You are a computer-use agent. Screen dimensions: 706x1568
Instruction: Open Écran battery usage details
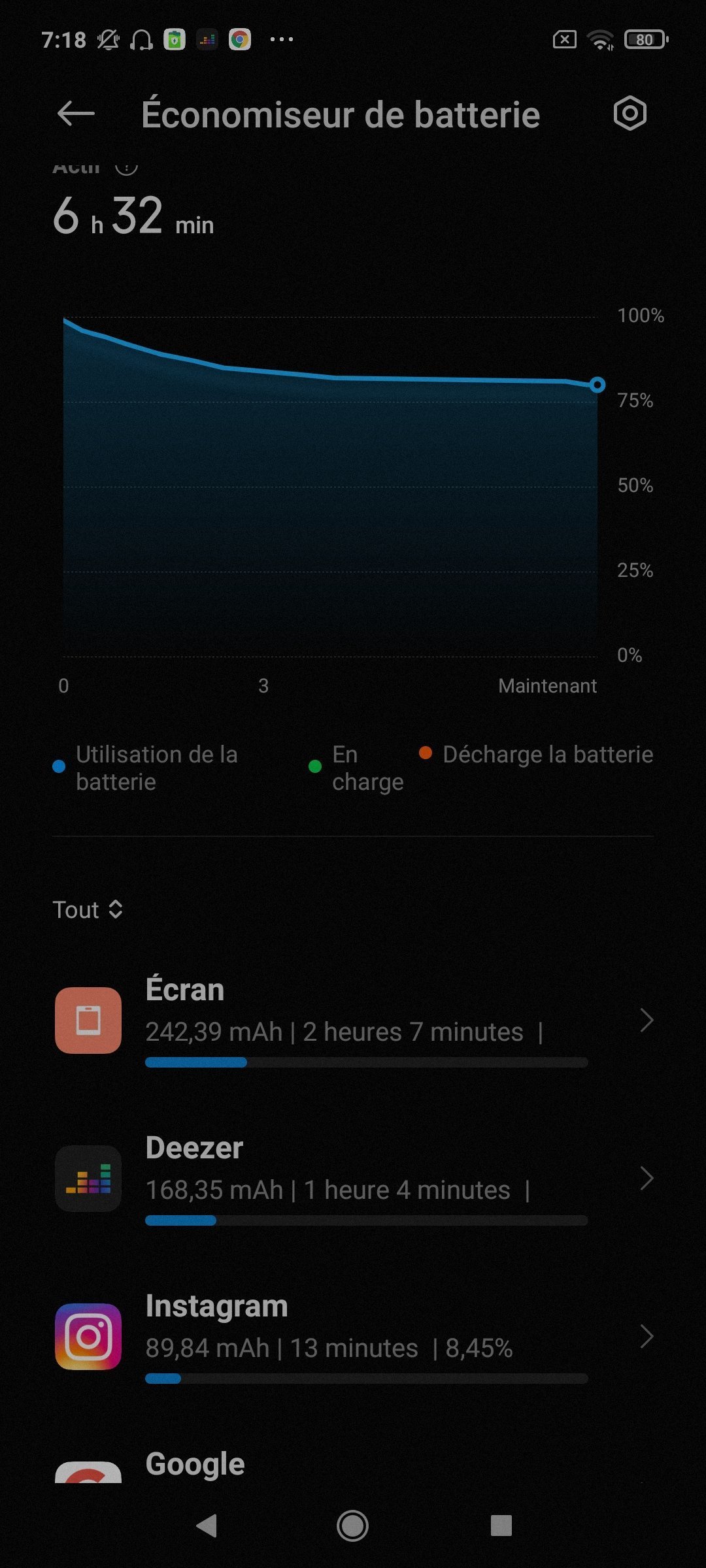pyautogui.click(x=353, y=1020)
